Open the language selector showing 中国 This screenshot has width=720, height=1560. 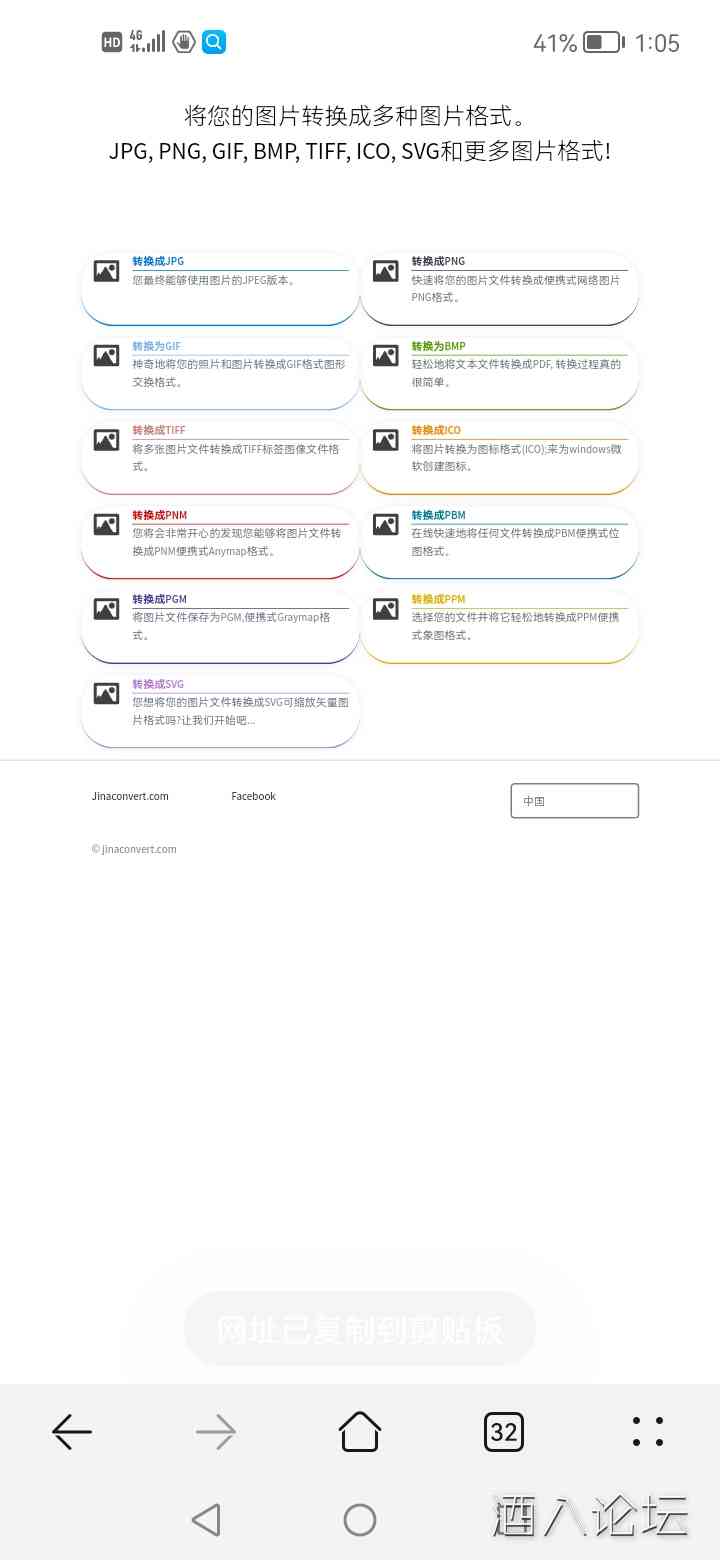pos(574,800)
